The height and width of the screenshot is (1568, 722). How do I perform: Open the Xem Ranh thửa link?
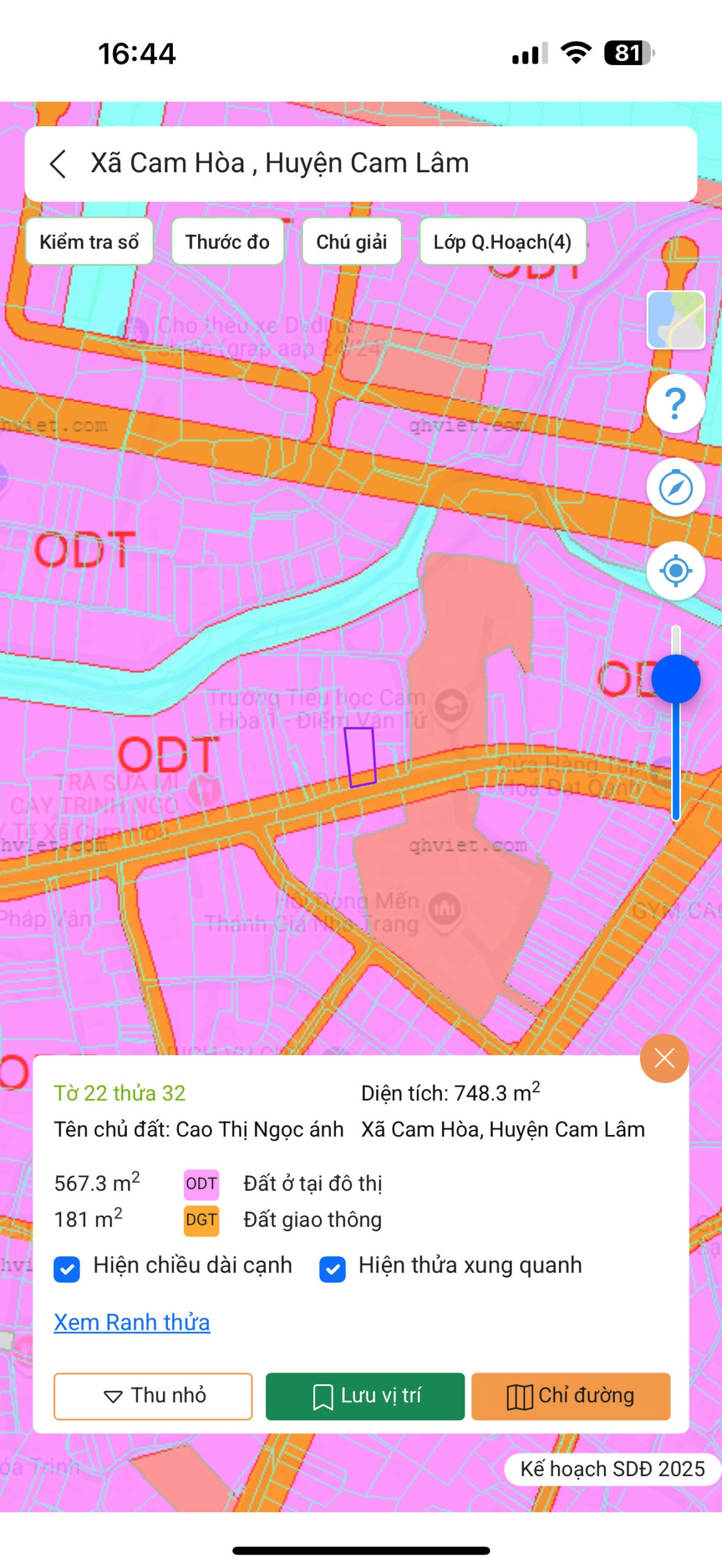132,1322
